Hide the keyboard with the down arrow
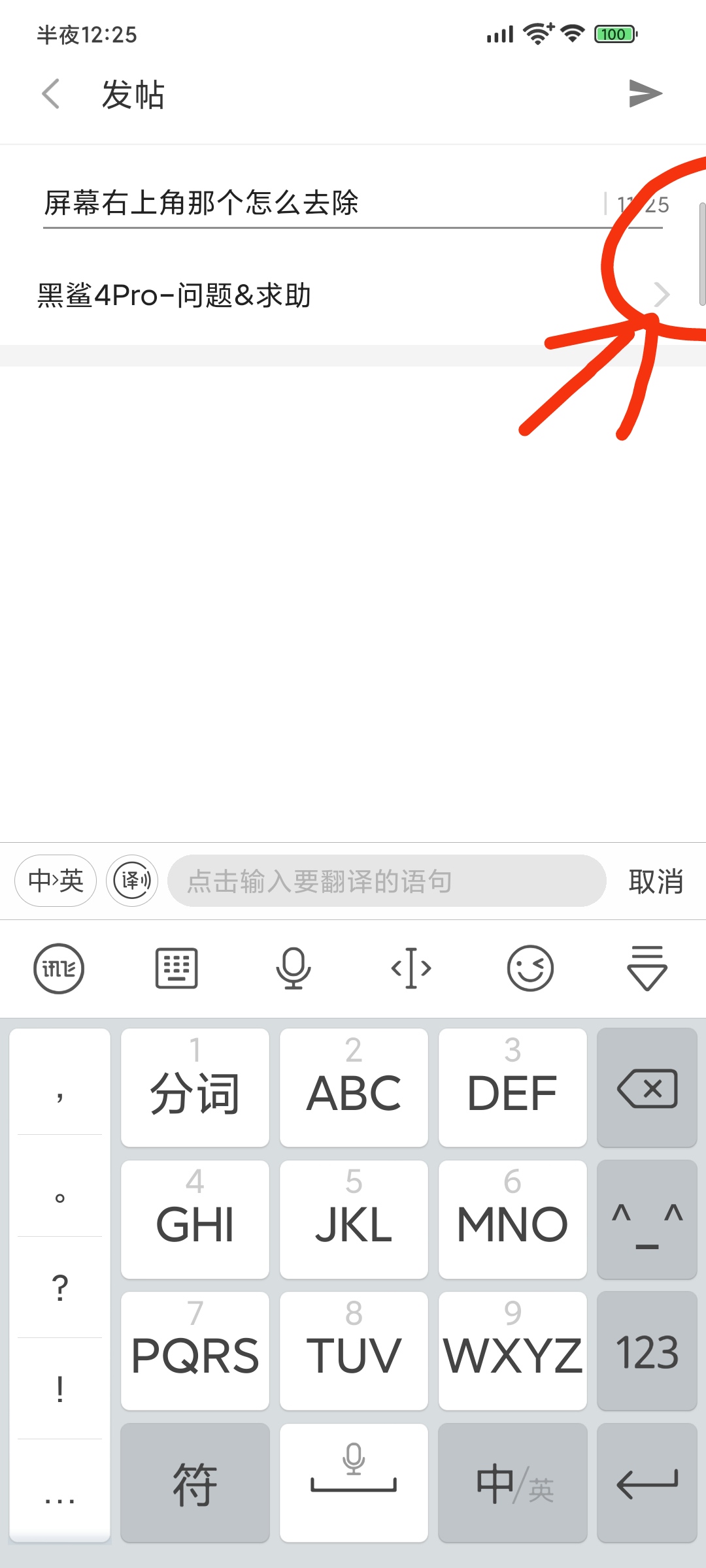706x1568 pixels. [647, 968]
